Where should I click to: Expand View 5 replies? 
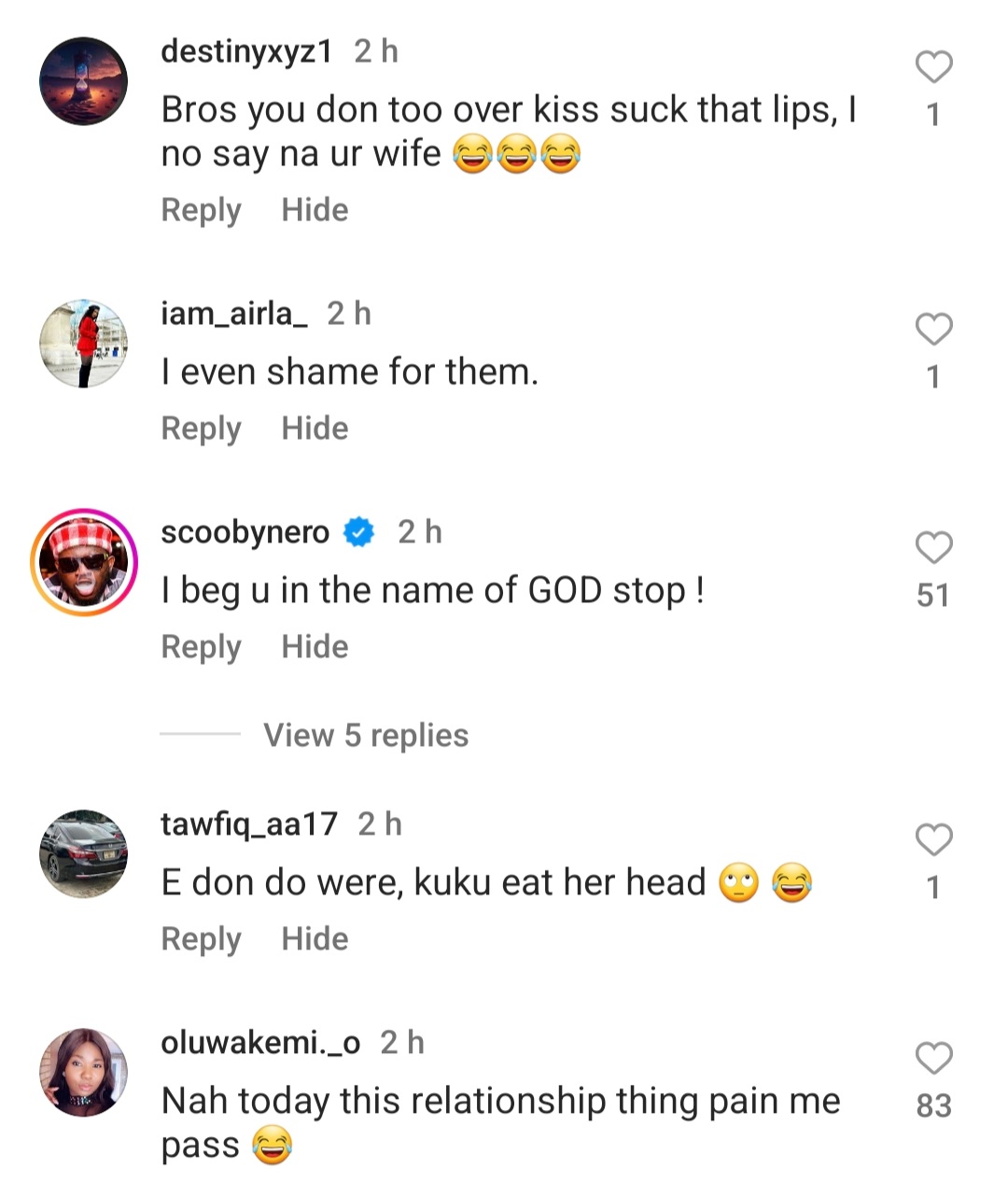click(365, 736)
